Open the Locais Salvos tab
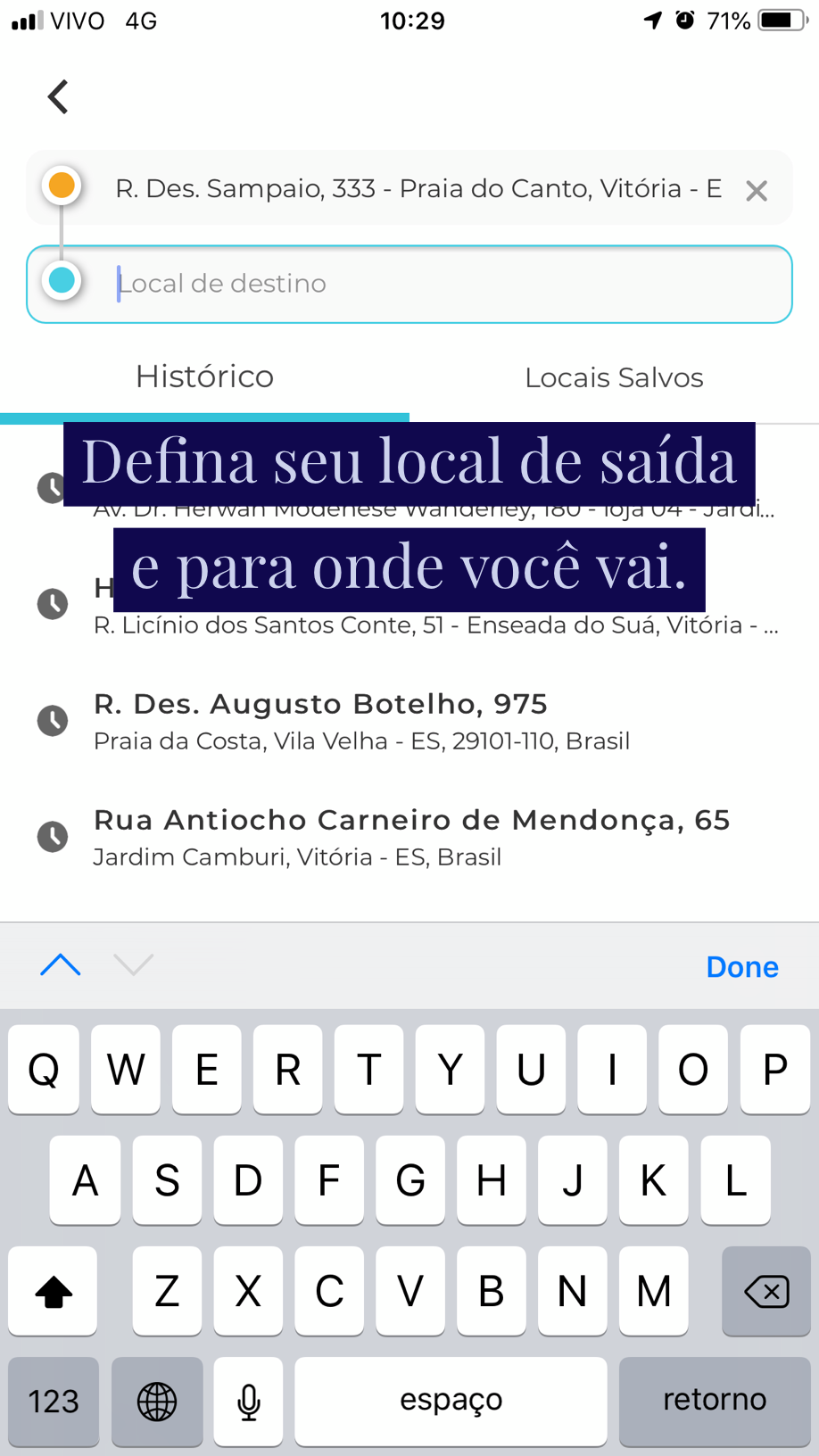This screenshot has width=819, height=1456. tap(614, 377)
